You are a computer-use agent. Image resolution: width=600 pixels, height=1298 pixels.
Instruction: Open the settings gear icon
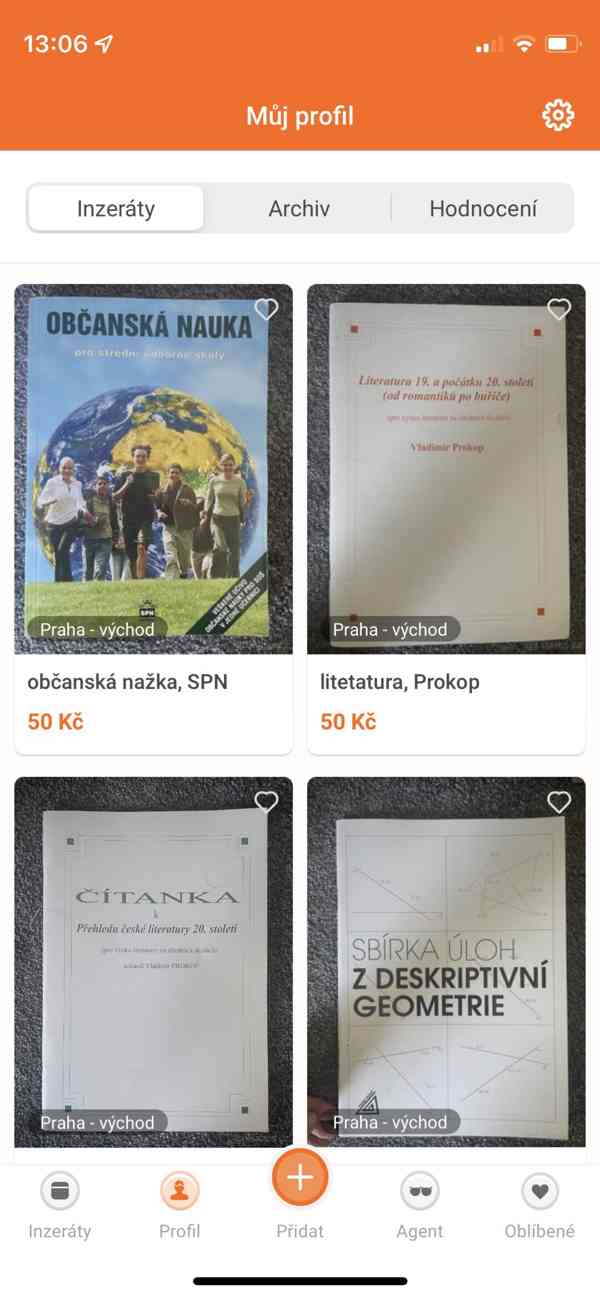(558, 116)
